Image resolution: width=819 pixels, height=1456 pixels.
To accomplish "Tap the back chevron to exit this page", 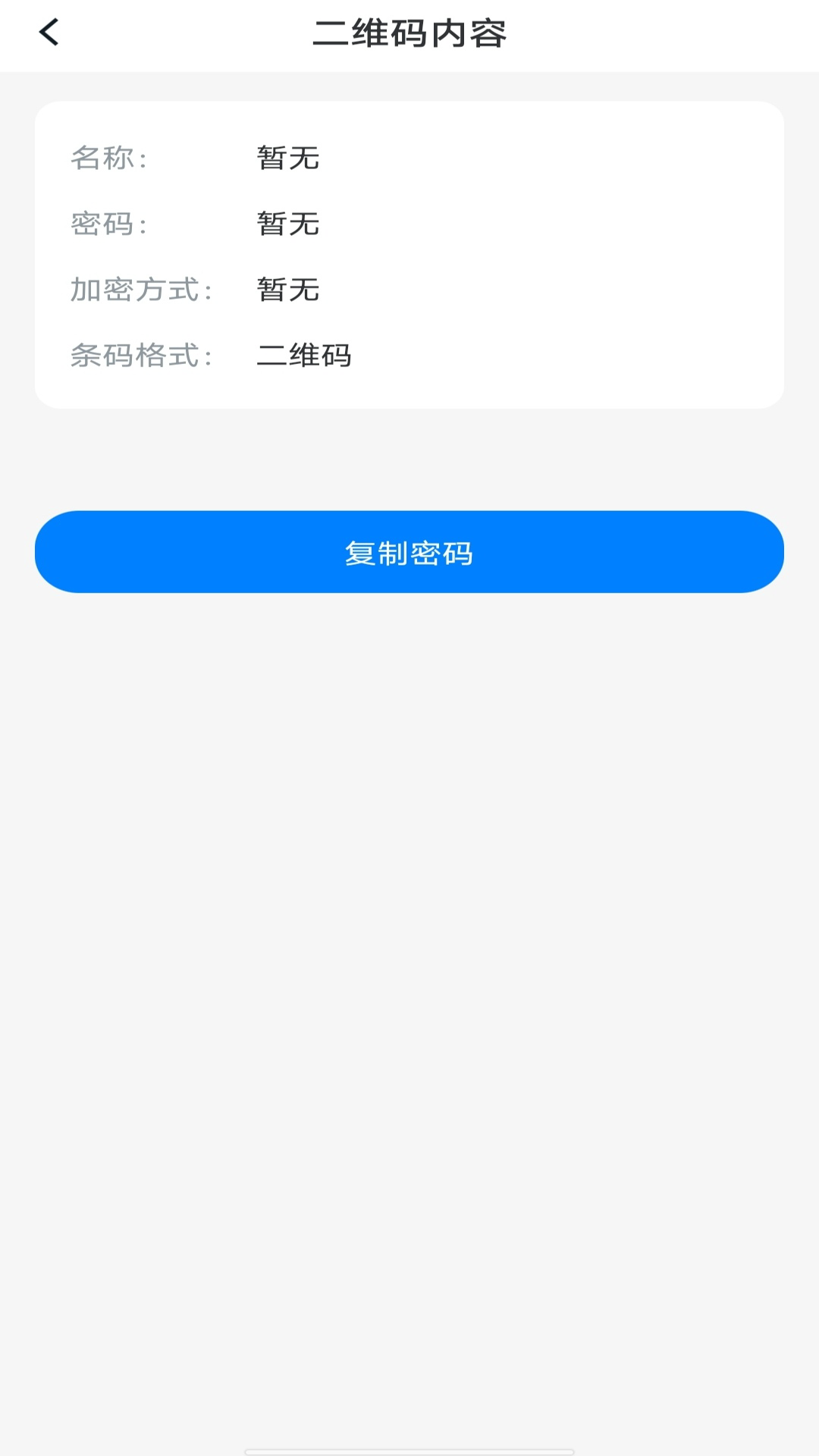I will pyautogui.click(x=48, y=32).
